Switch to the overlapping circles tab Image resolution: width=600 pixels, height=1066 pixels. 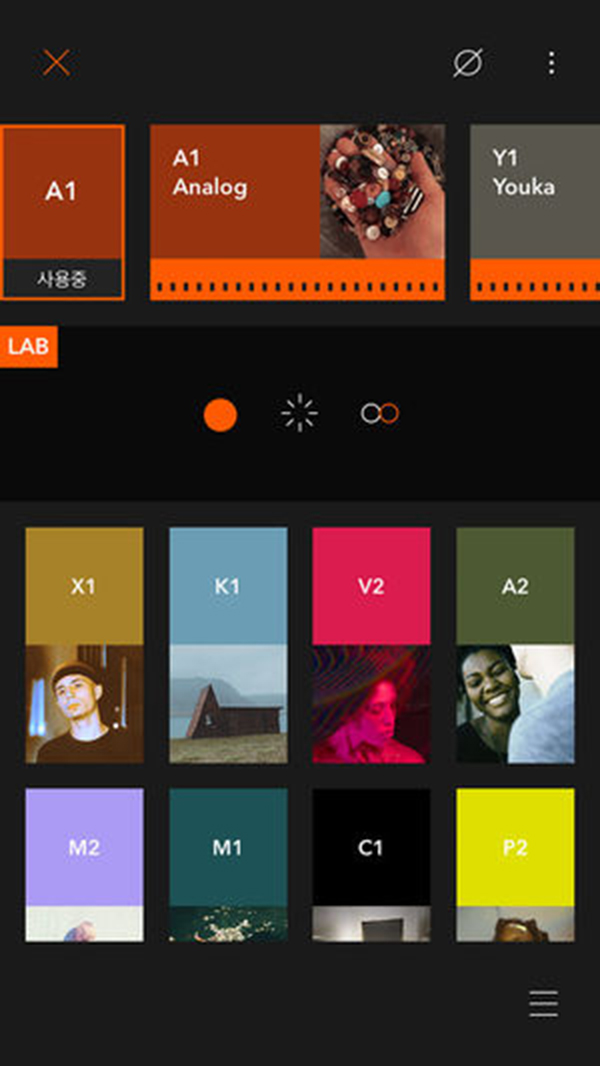pyautogui.click(x=380, y=414)
